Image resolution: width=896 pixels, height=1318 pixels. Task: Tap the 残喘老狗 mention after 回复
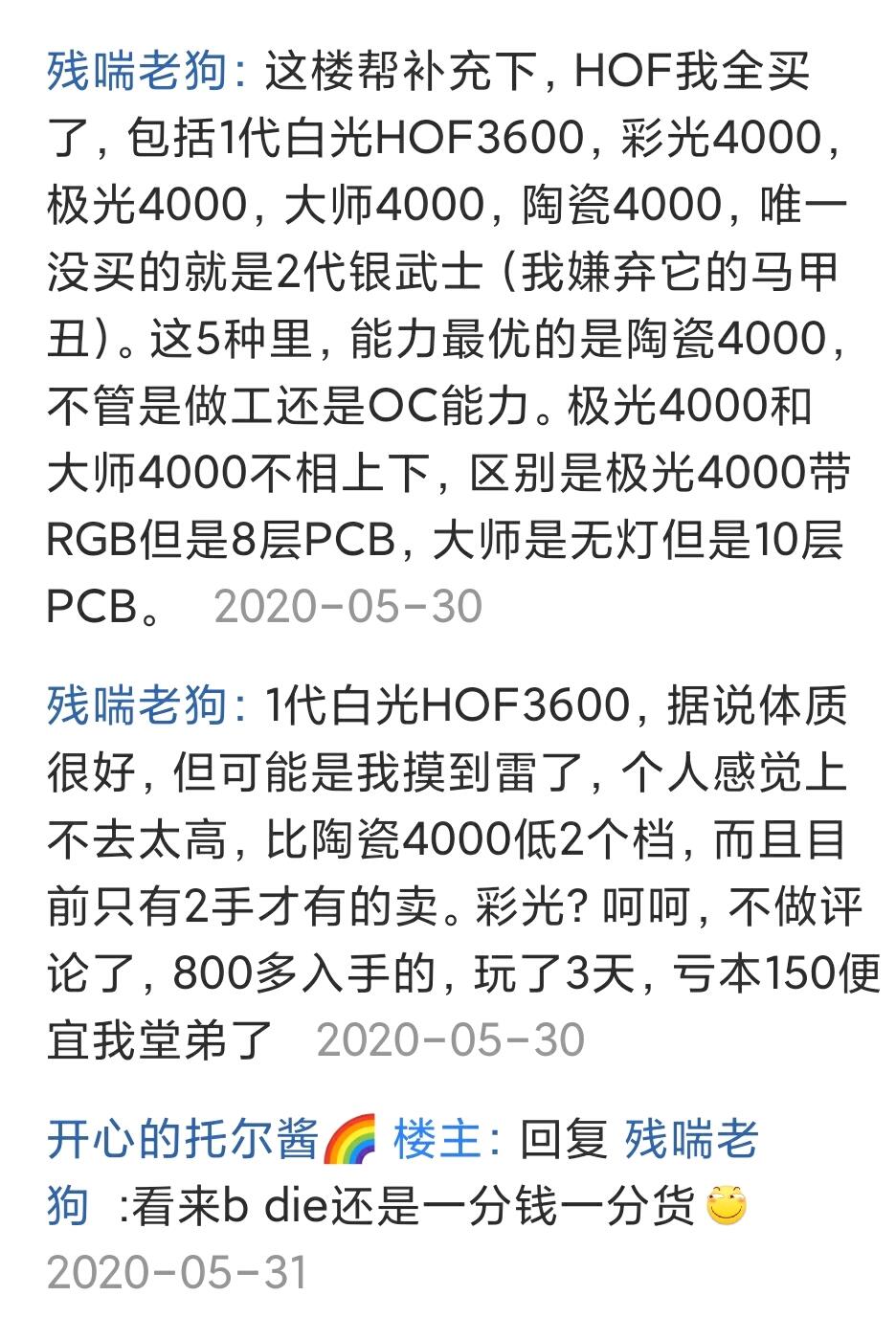click(x=692, y=1140)
